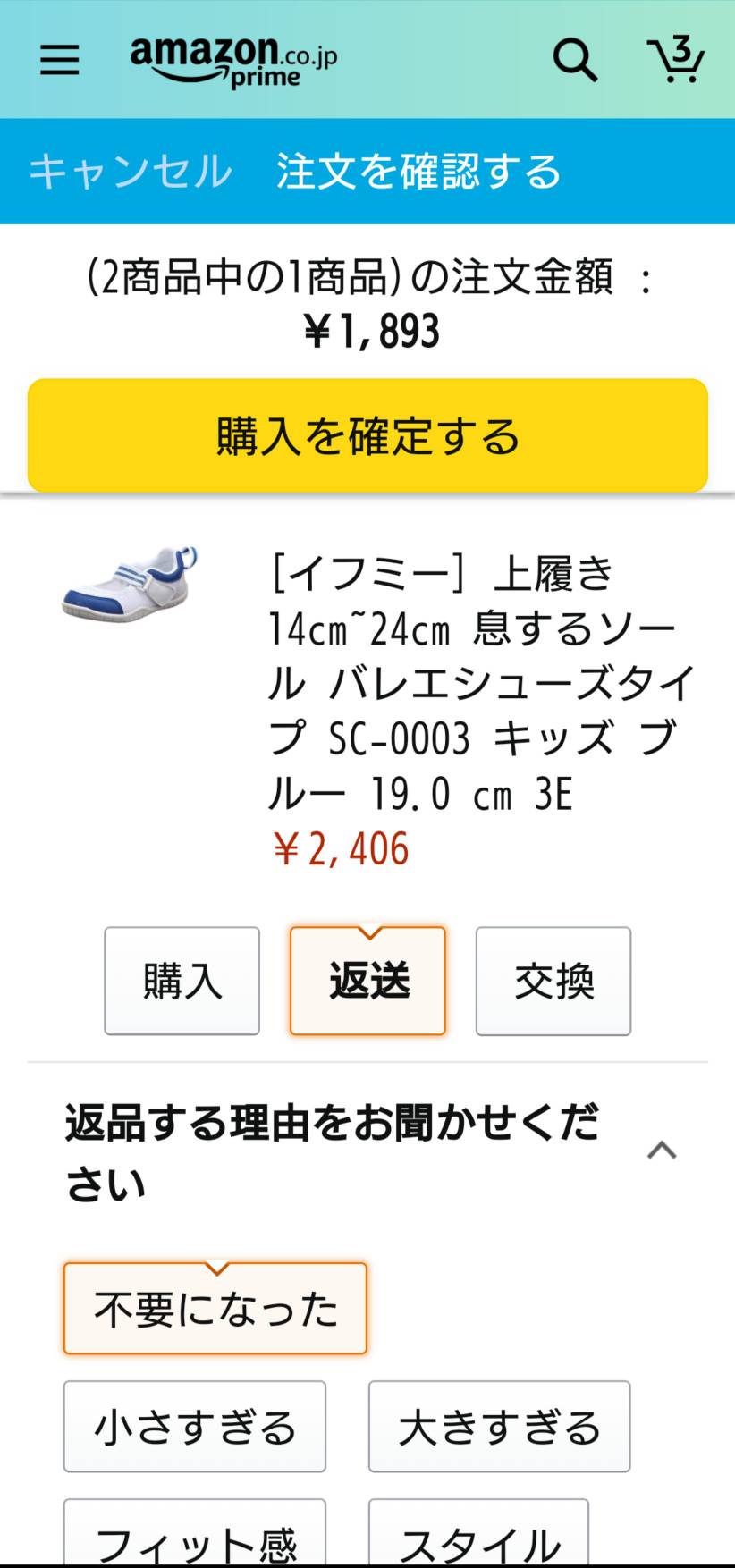Screen dimensions: 735x1568
Task: Select reason 不要になった
Action: click(x=215, y=1309)
